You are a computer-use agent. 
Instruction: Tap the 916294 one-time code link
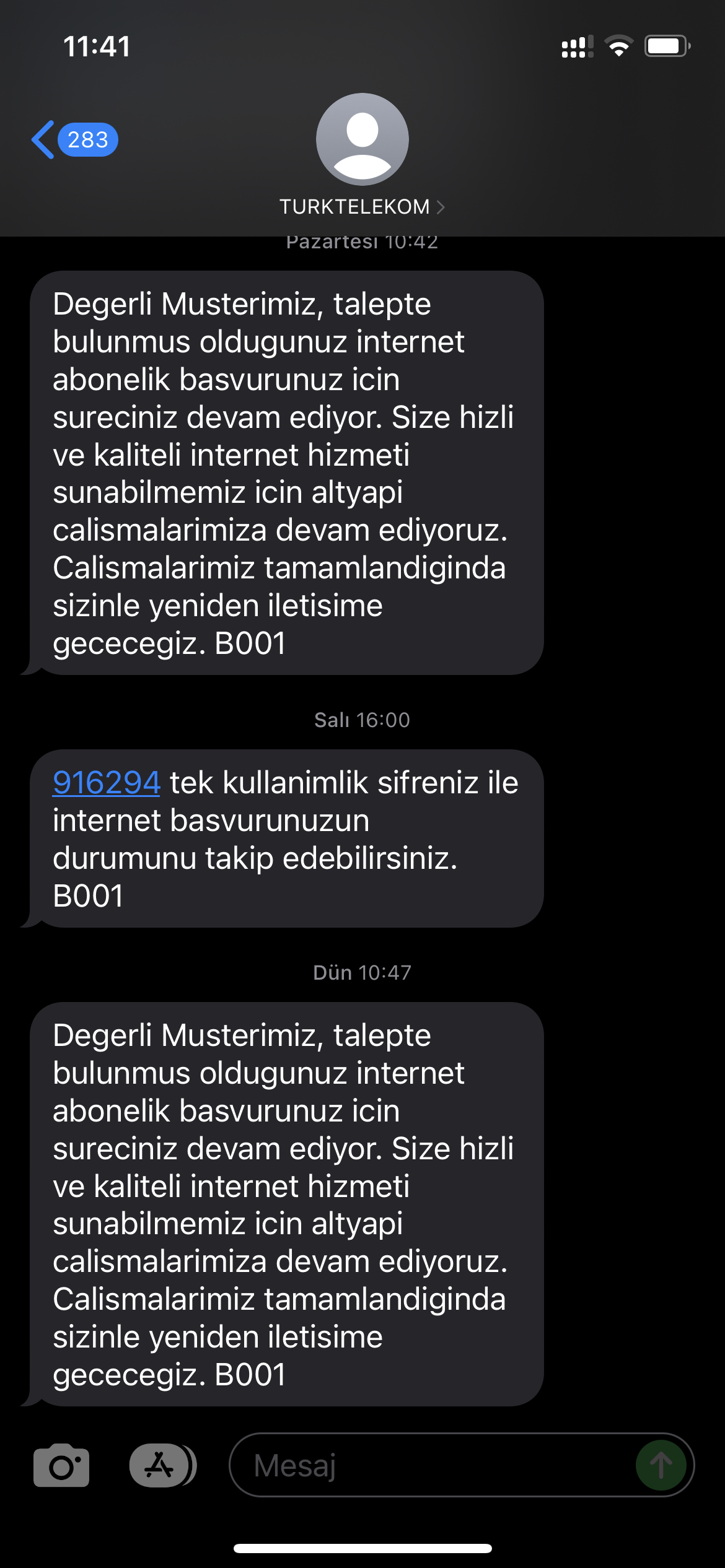tap(107, 782)
